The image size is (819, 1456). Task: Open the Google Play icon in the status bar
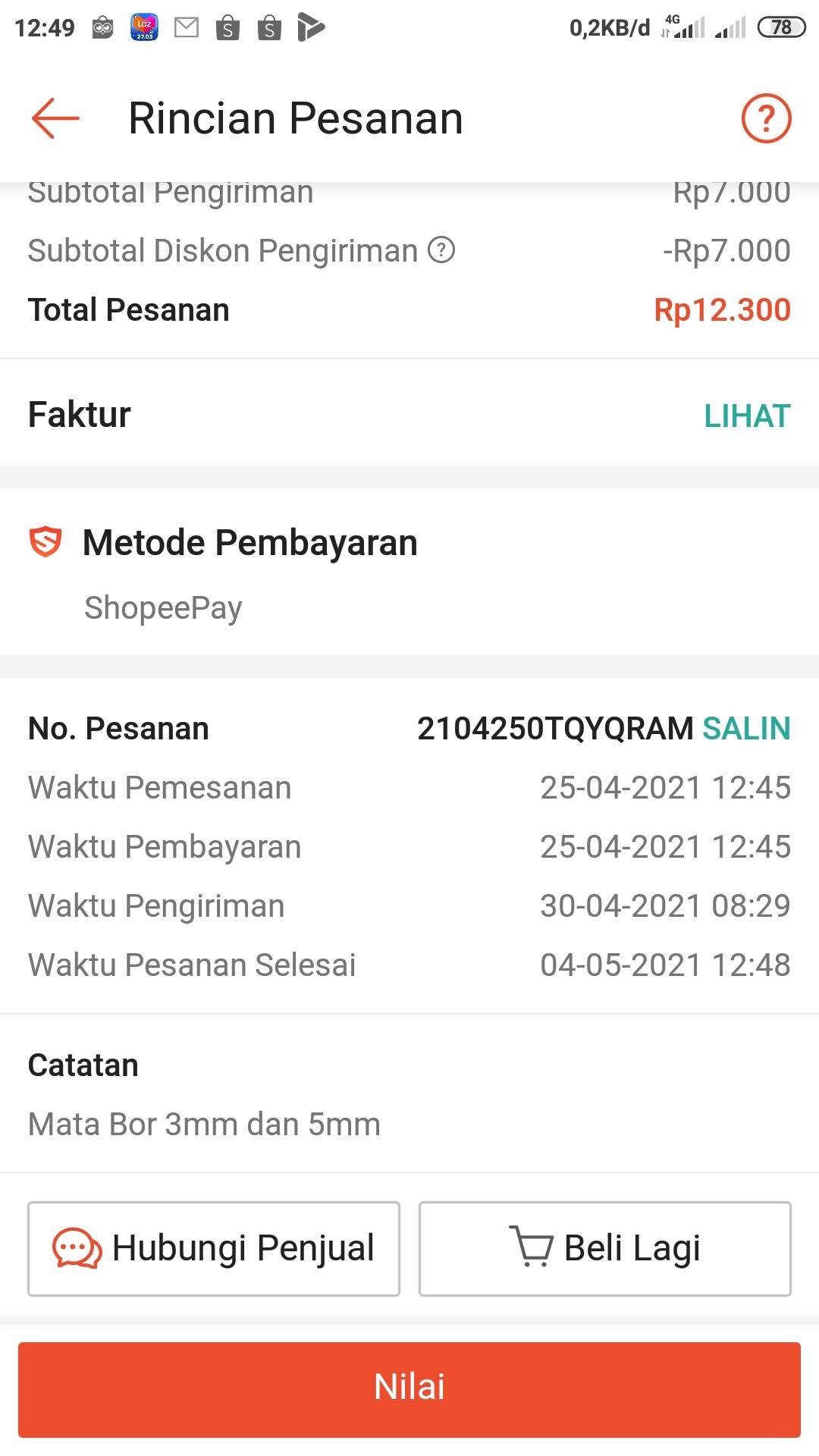coord(306,28)
